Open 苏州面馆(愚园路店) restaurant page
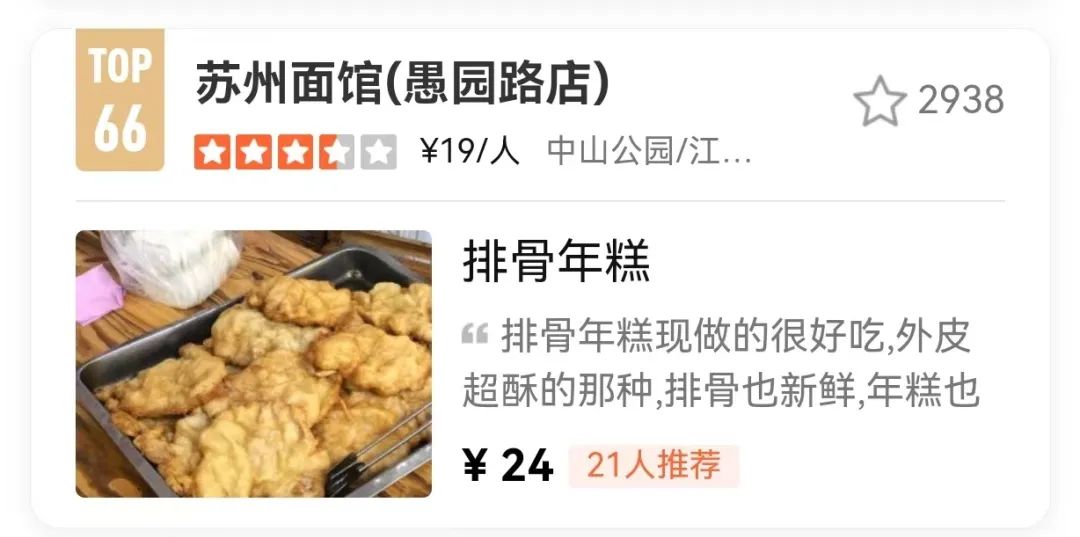Screen dimensions: 1080x537 click(x=402, y=85)
